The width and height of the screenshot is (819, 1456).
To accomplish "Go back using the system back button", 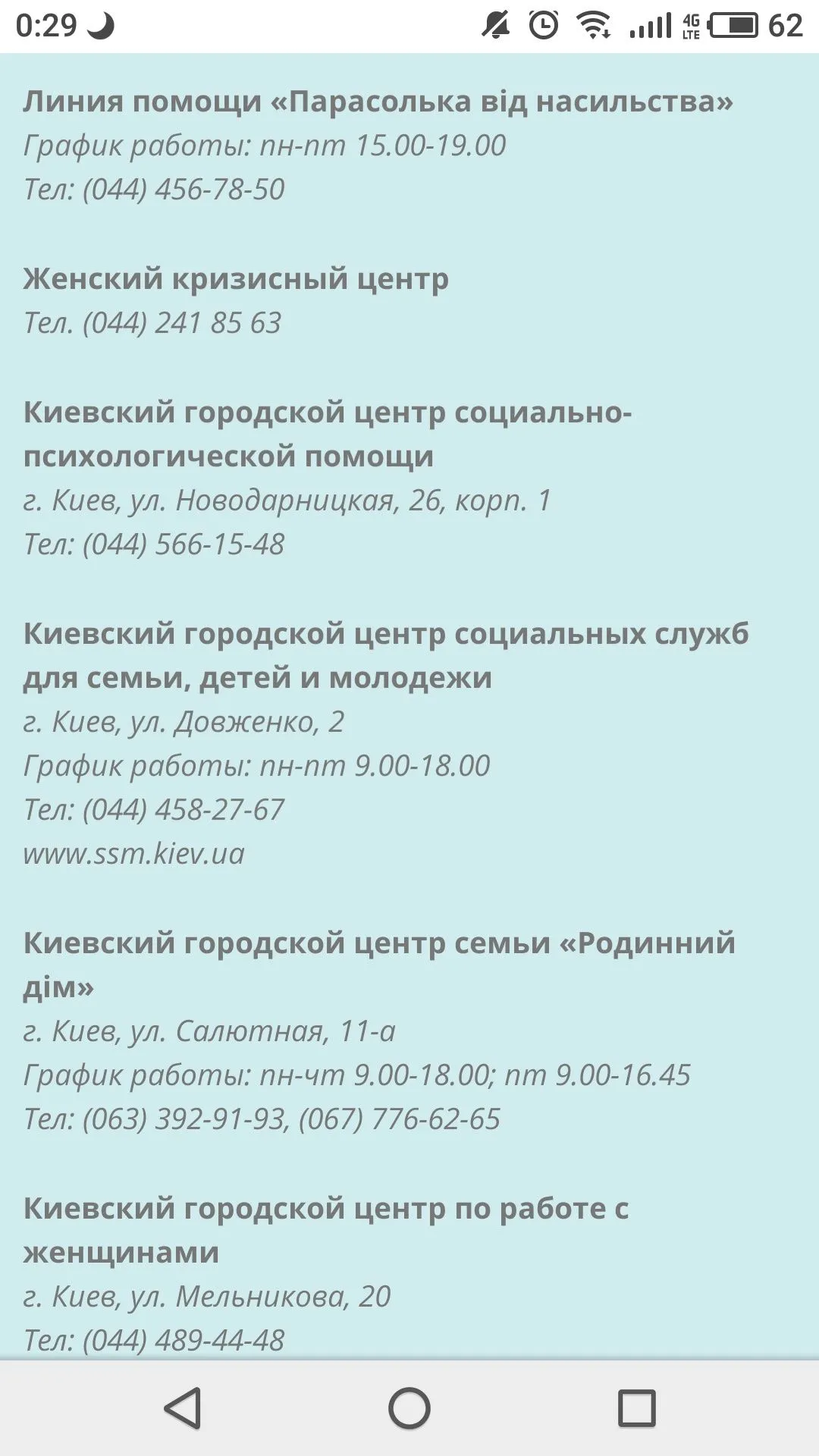I will (183, 1408).
